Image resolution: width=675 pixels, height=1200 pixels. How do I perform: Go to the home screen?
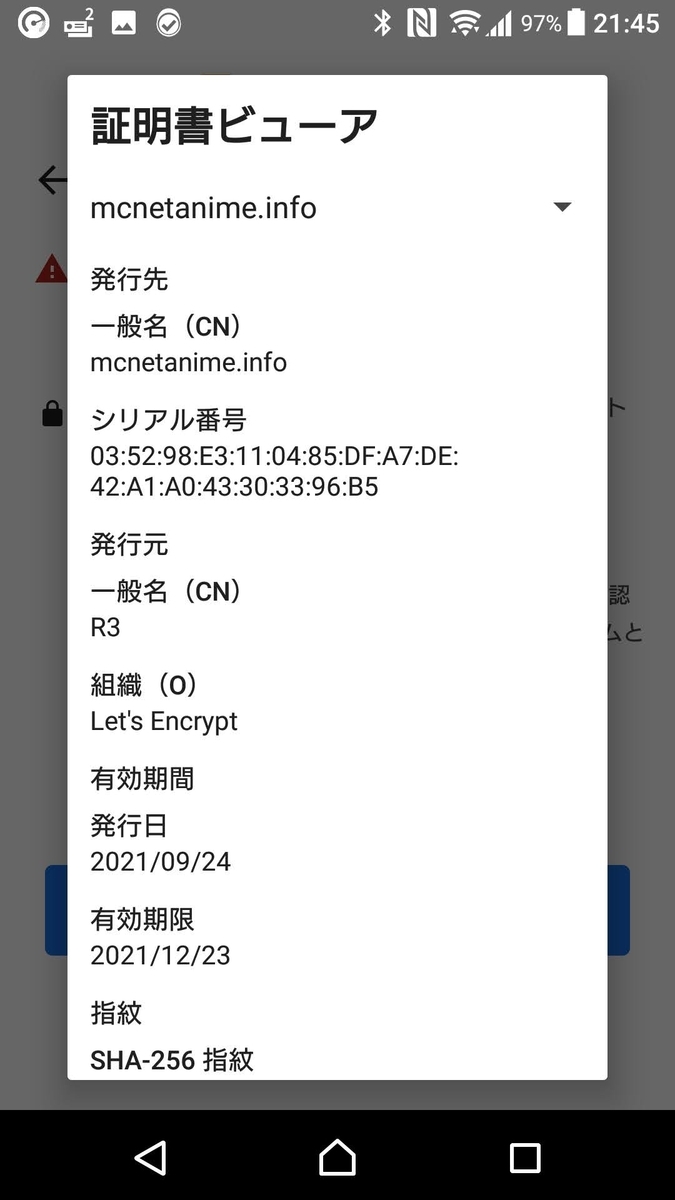(x=337, y=1157)
